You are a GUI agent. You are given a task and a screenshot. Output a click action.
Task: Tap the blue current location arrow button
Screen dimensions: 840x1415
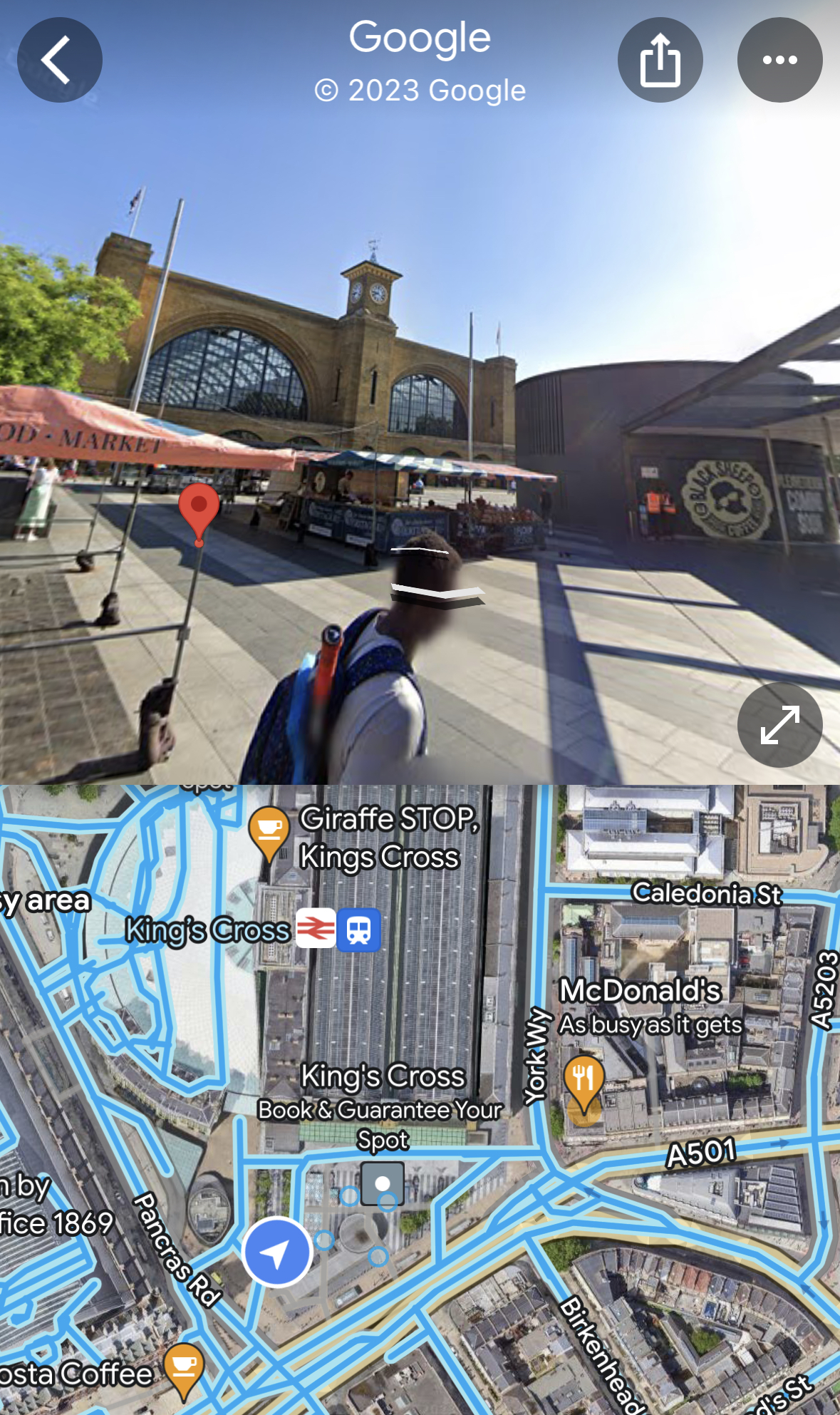tap(277, 1252)
